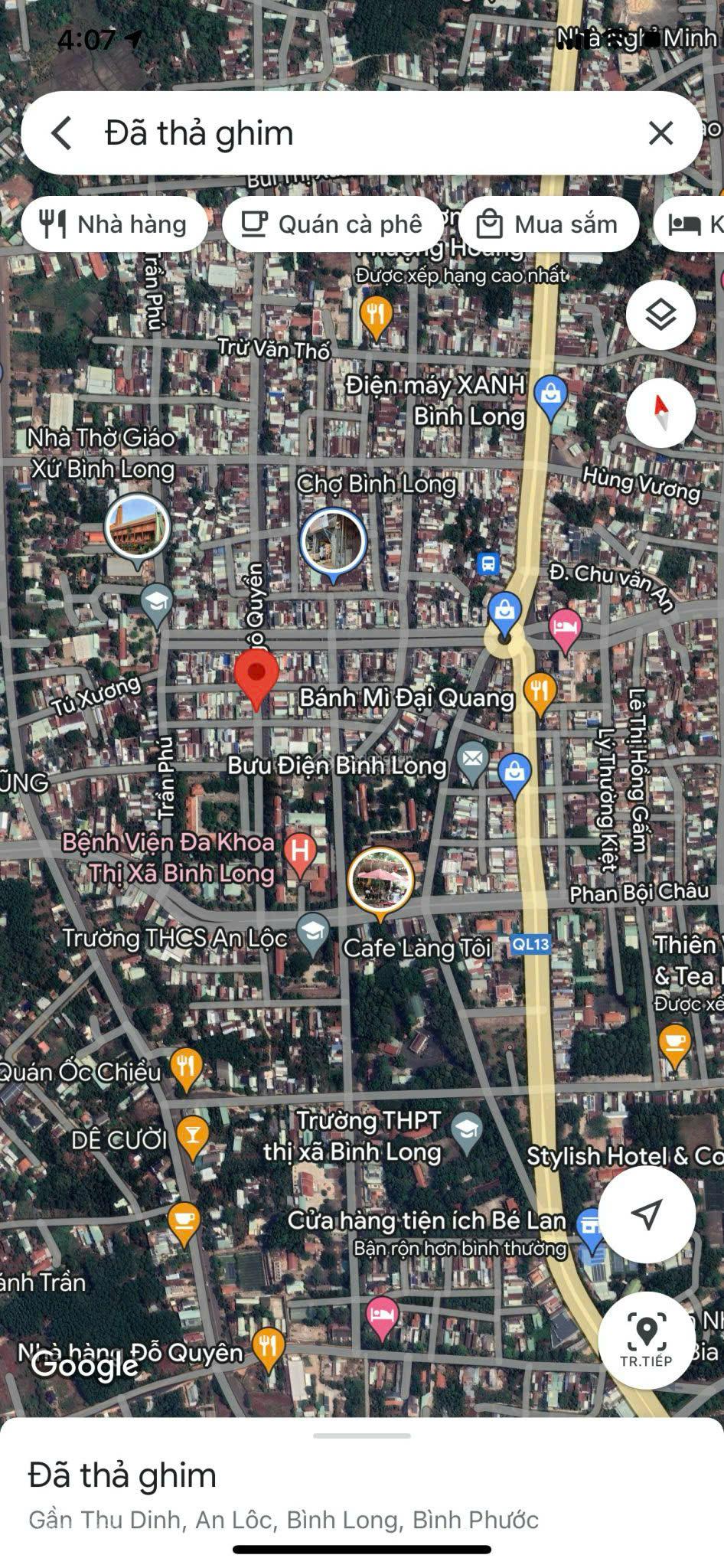Tap the Quán Ốc Chiều restaurant pin
Screen dimensions: 724x1568
[186, 1065]
